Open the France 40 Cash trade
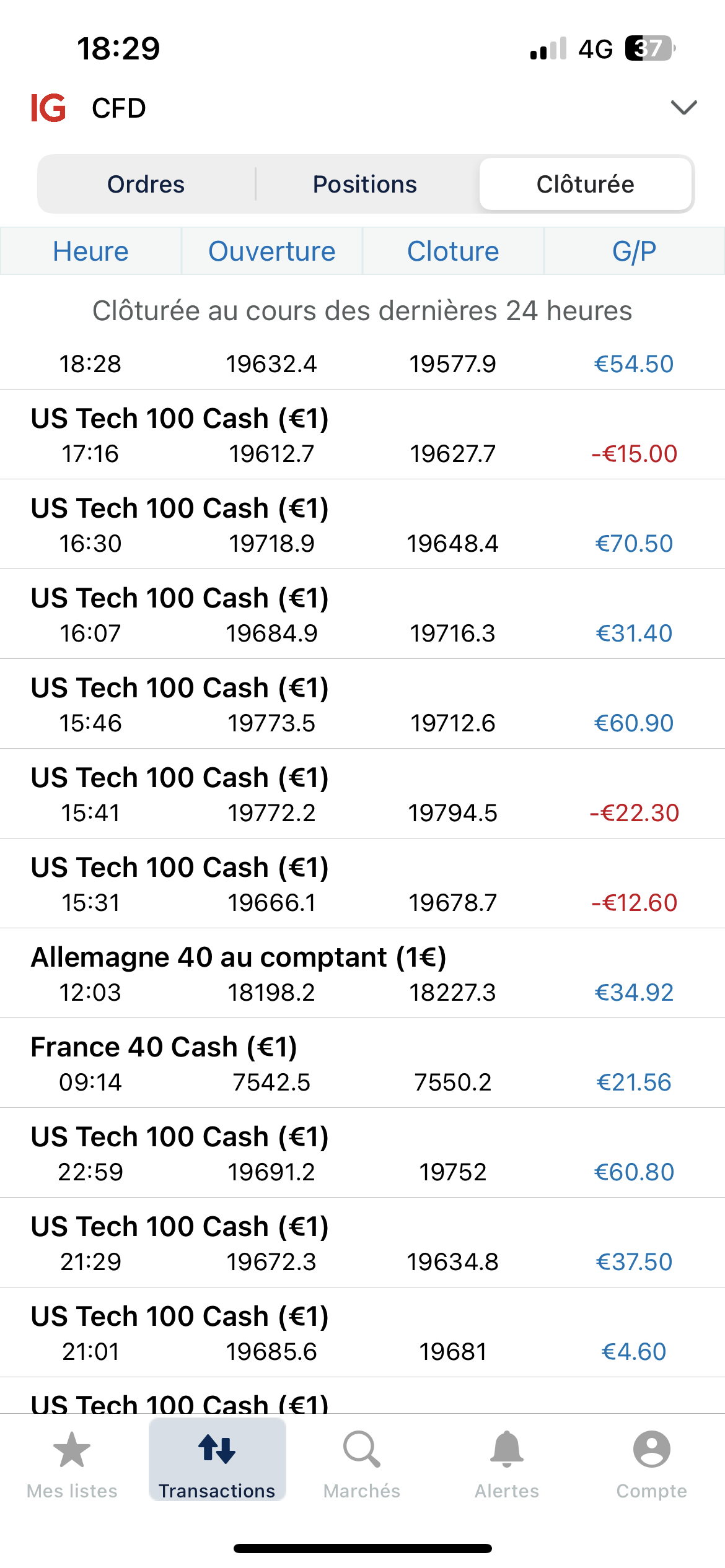Screen dimensions: 725x1568 (x=362, y=1063)
